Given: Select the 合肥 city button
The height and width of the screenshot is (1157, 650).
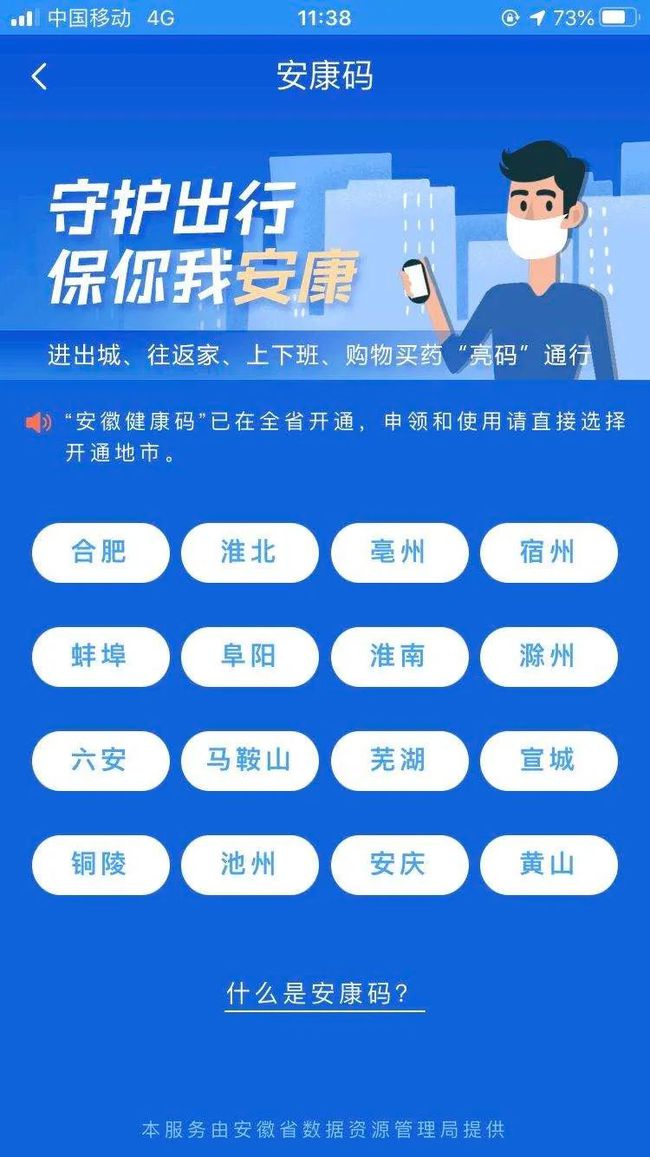Looking at the screenshot, I should [x=100, y=553].
